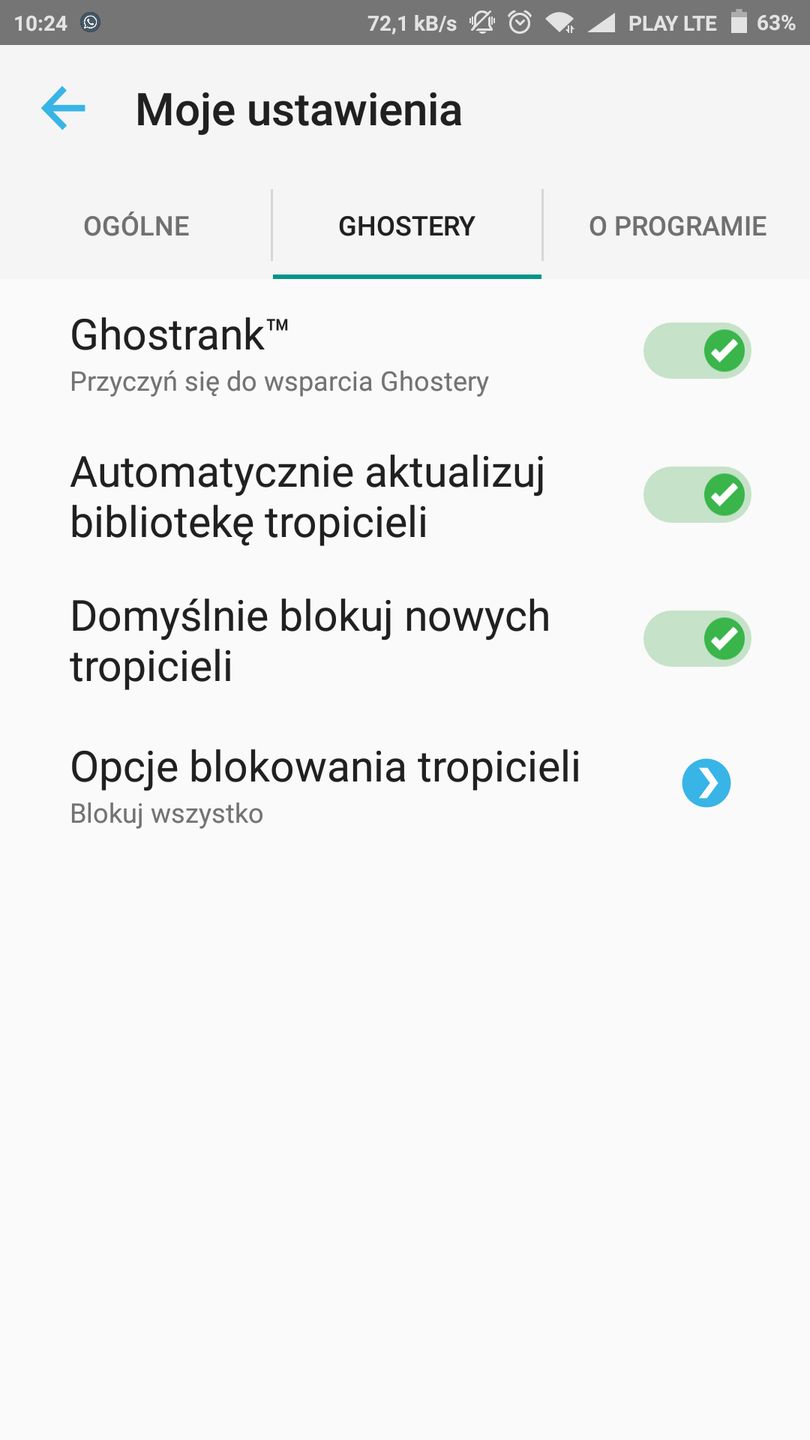
Task: Disable blocking new trackers by default
Action: (x=697, y=638)
